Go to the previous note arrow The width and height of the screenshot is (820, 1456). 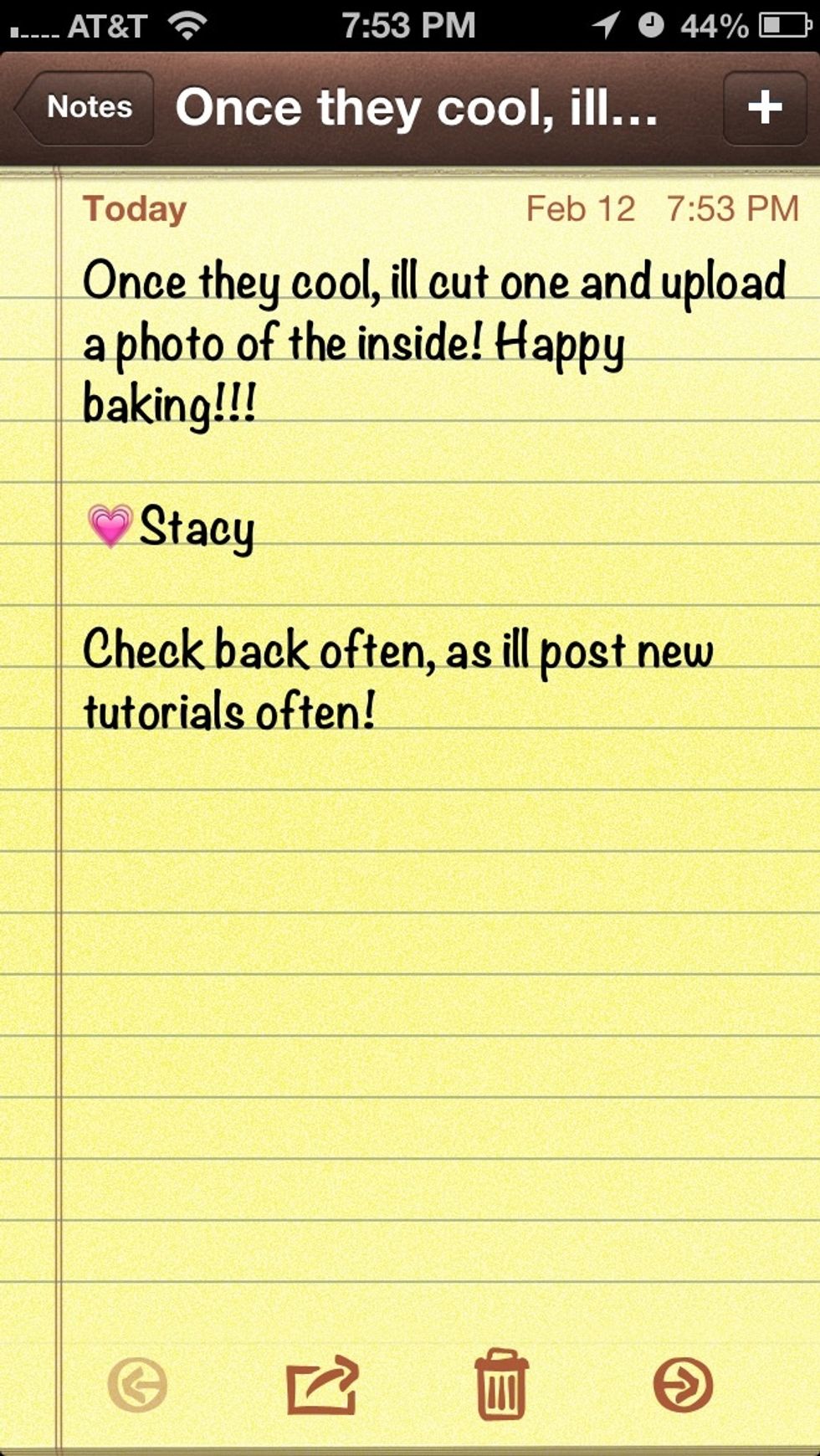[138, 1385]
